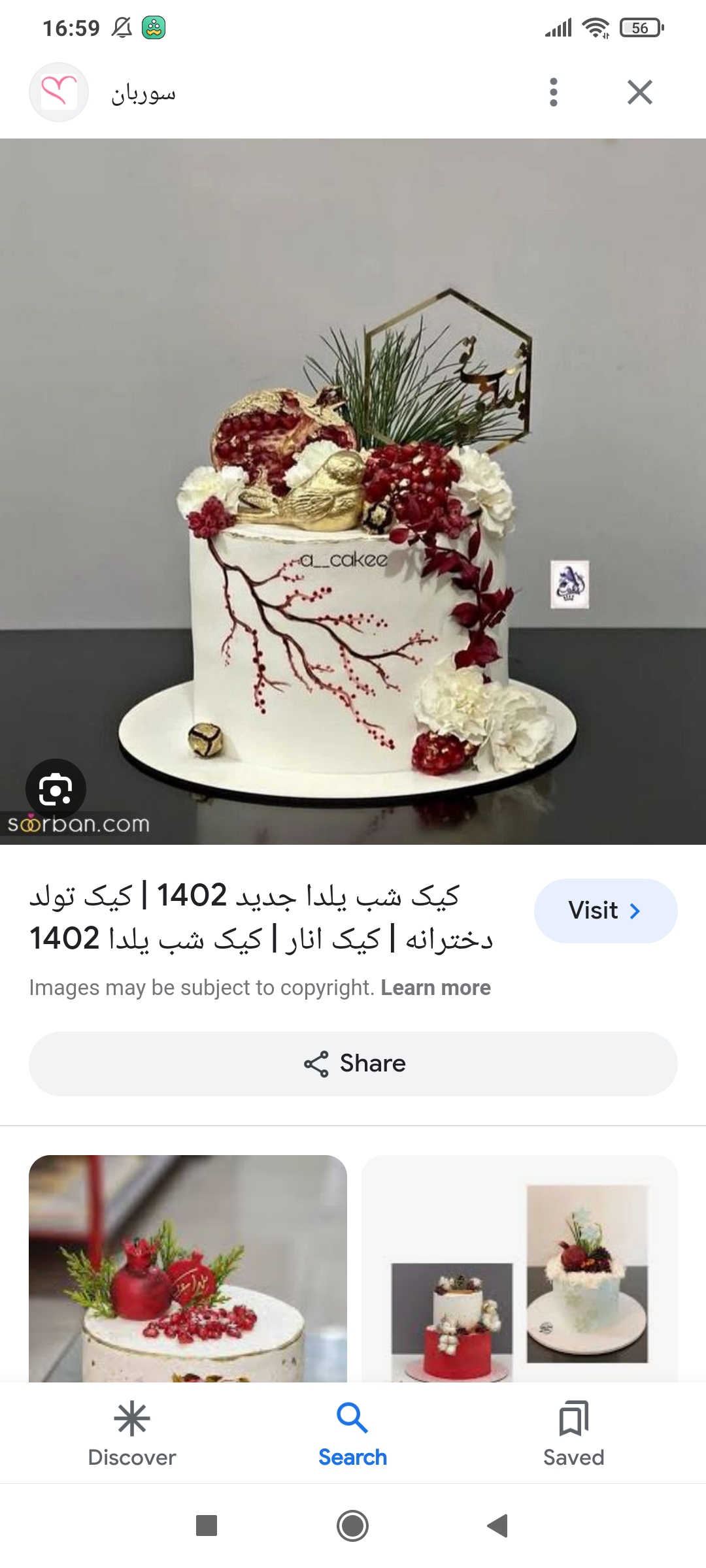Open the related image with two cakes

(519, 1267)
